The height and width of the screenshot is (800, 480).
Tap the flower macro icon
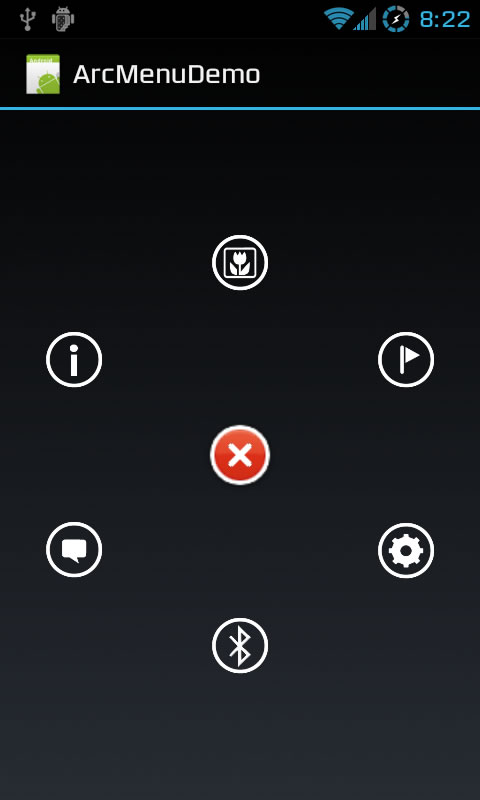tap(240, 263)
